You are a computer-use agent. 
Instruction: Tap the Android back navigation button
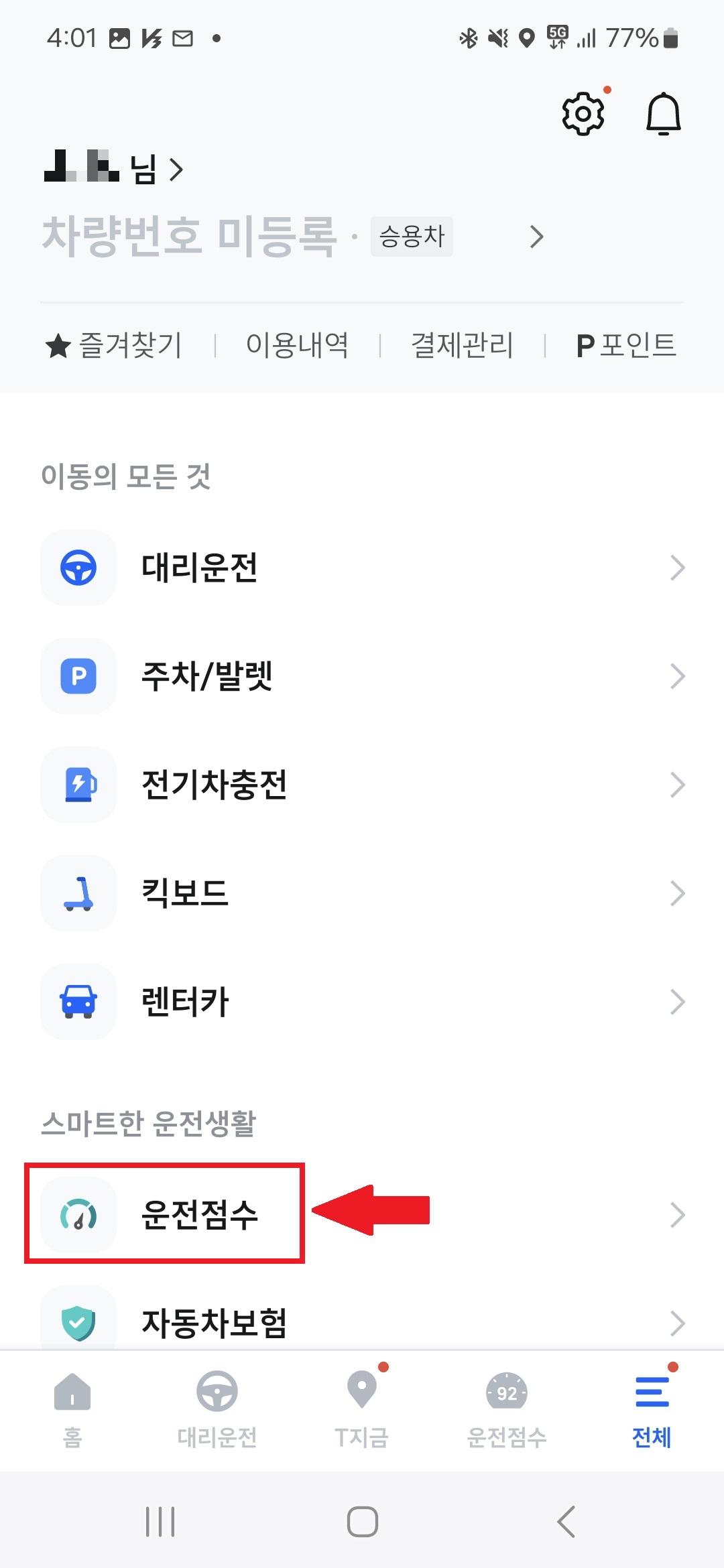565,1521
